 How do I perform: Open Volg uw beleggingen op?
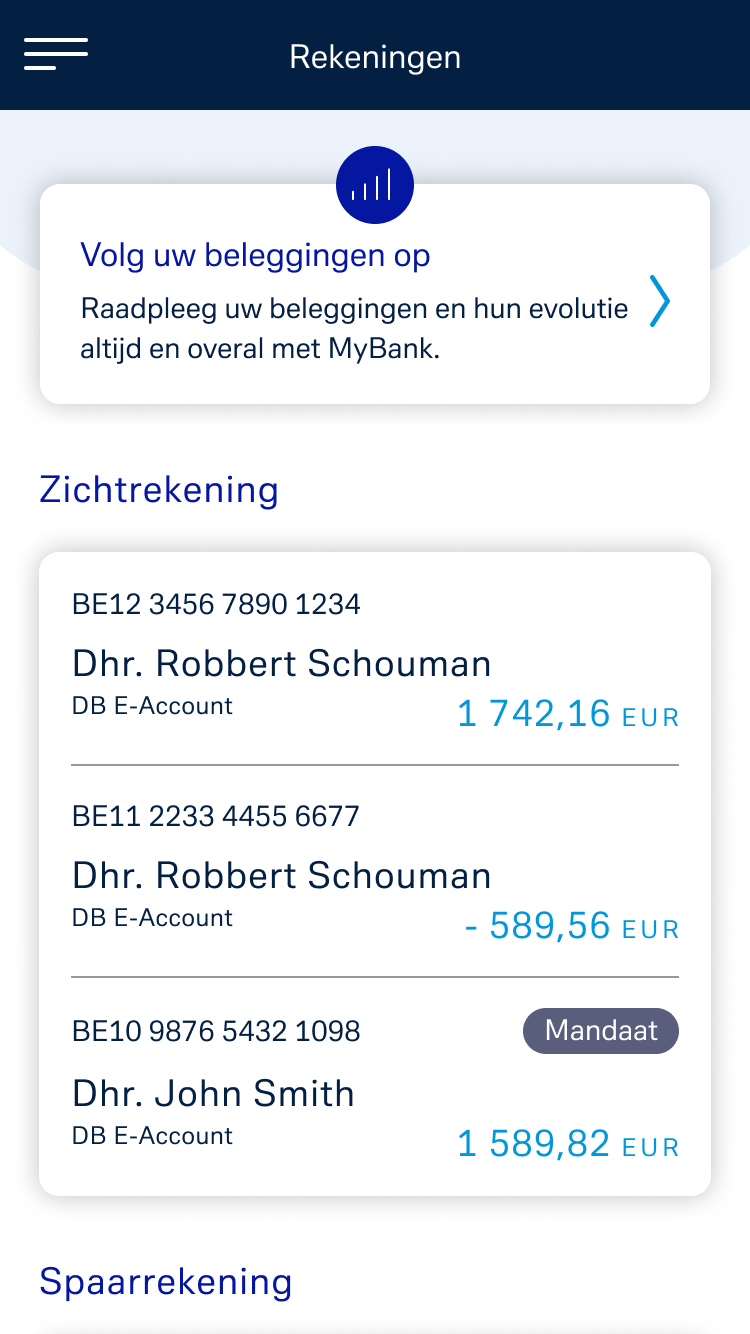255,254
